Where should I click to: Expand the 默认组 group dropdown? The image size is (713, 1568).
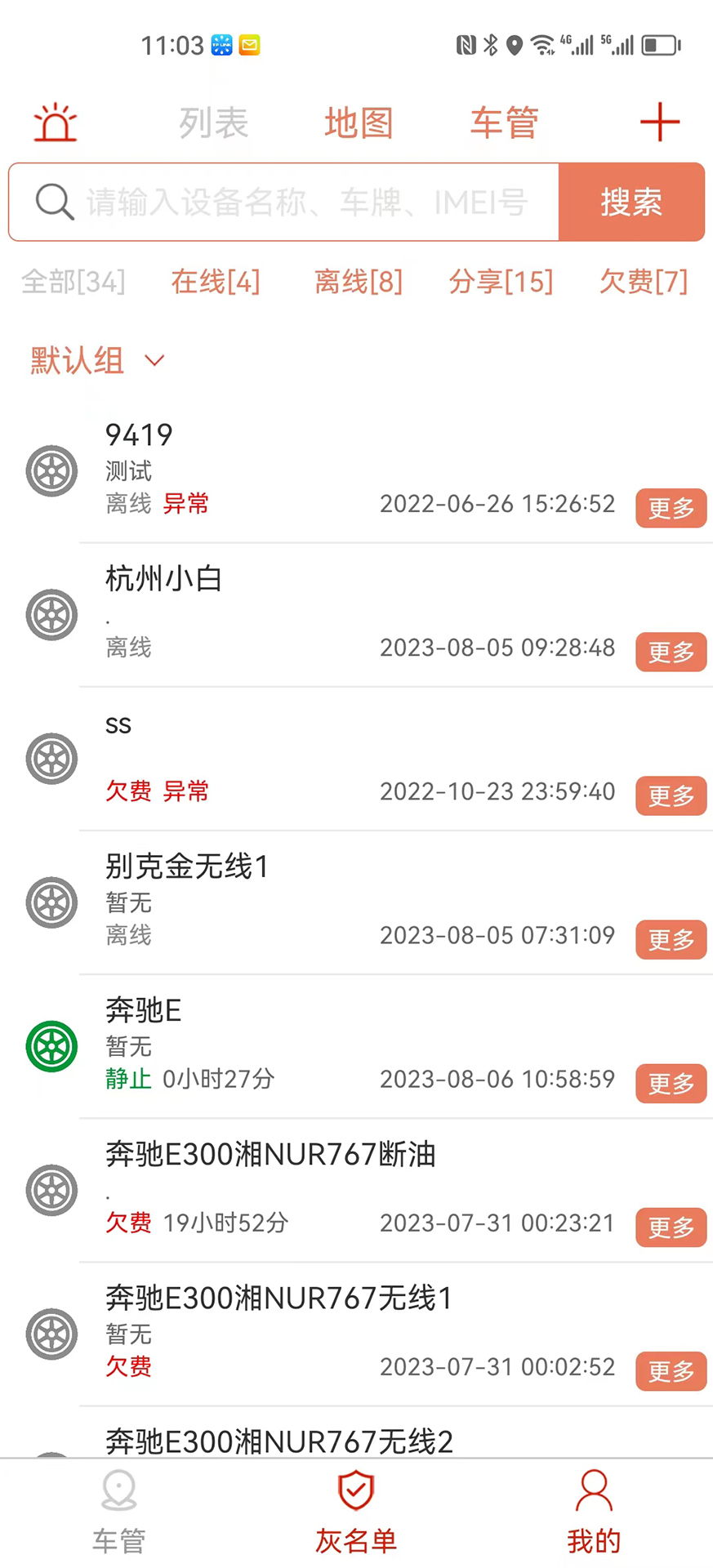click(94, 360)
